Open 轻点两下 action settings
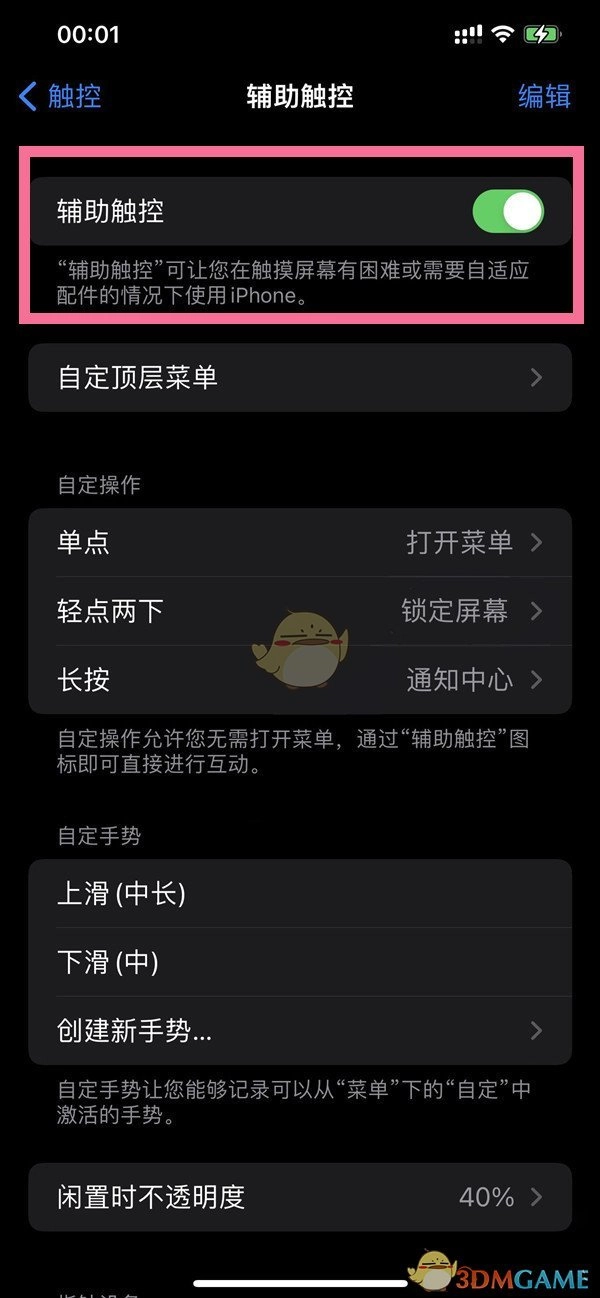The image size is (600, 1298). pyautogui.click(x=300, y=611)
